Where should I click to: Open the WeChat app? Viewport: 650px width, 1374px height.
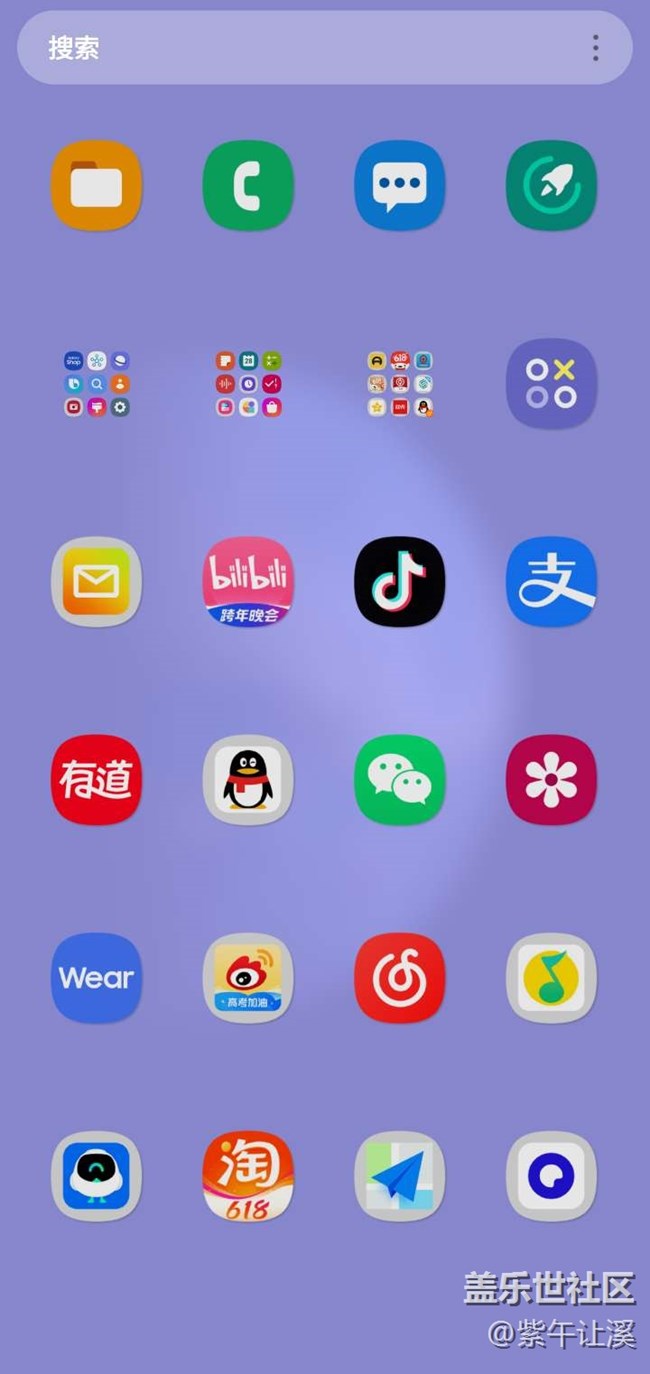(399, 780)
